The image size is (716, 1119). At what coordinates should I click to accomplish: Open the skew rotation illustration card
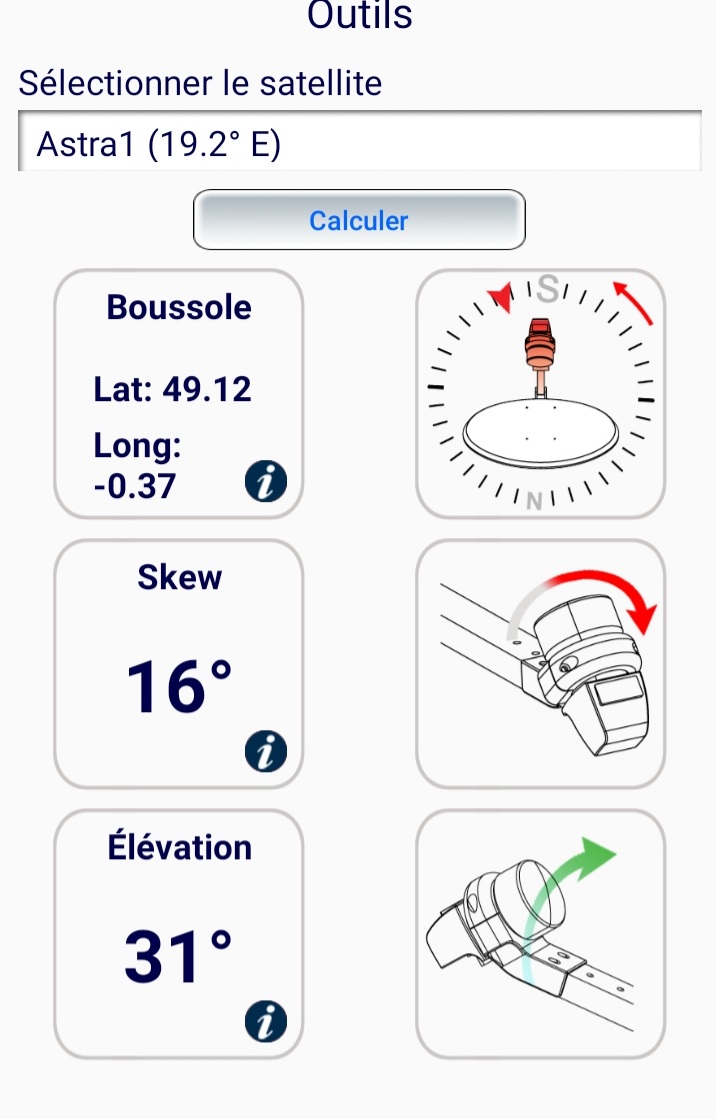tap(540, 664)
